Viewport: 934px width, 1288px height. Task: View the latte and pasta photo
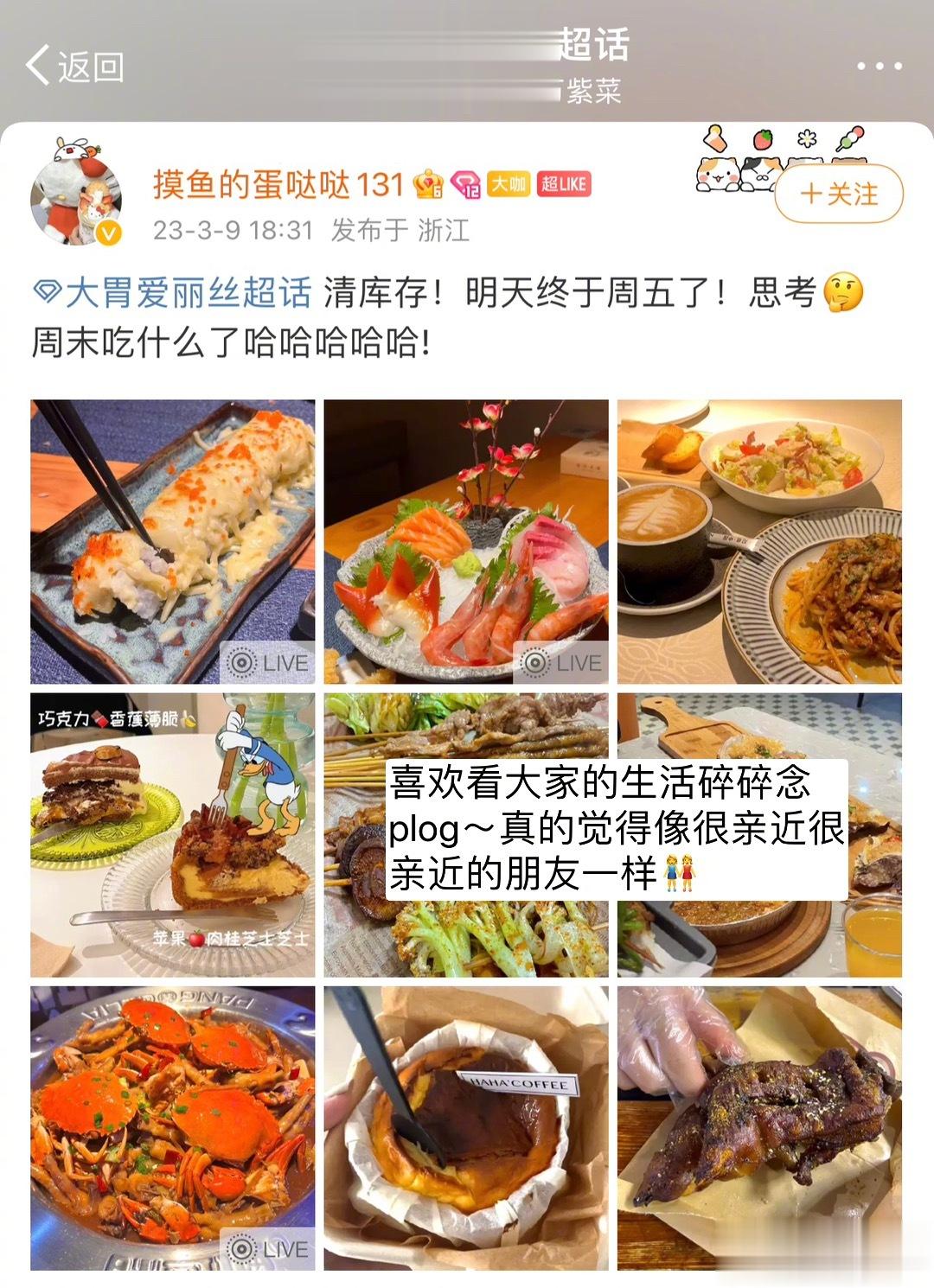pos(759,541)
